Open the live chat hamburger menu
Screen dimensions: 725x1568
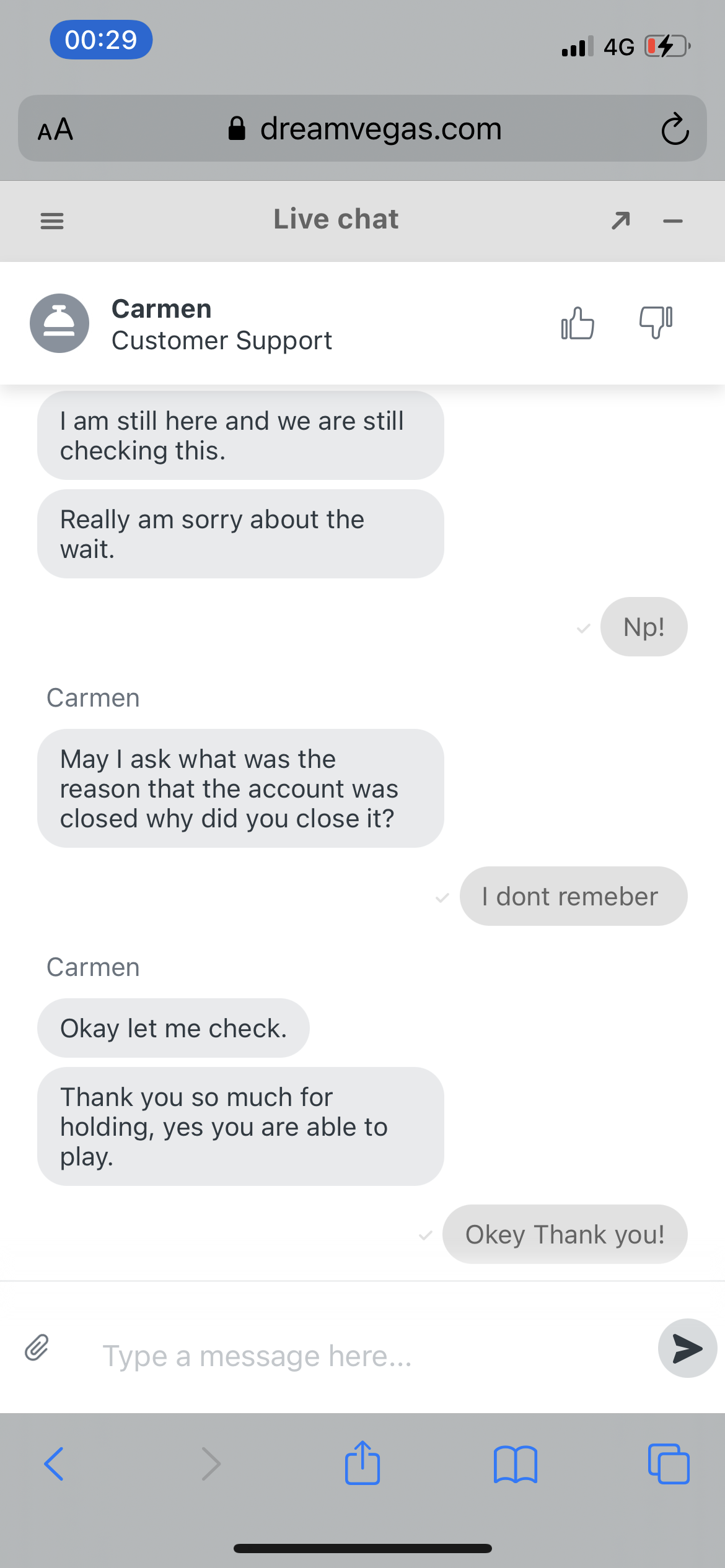pyautogui.click(x=52, y=220)
